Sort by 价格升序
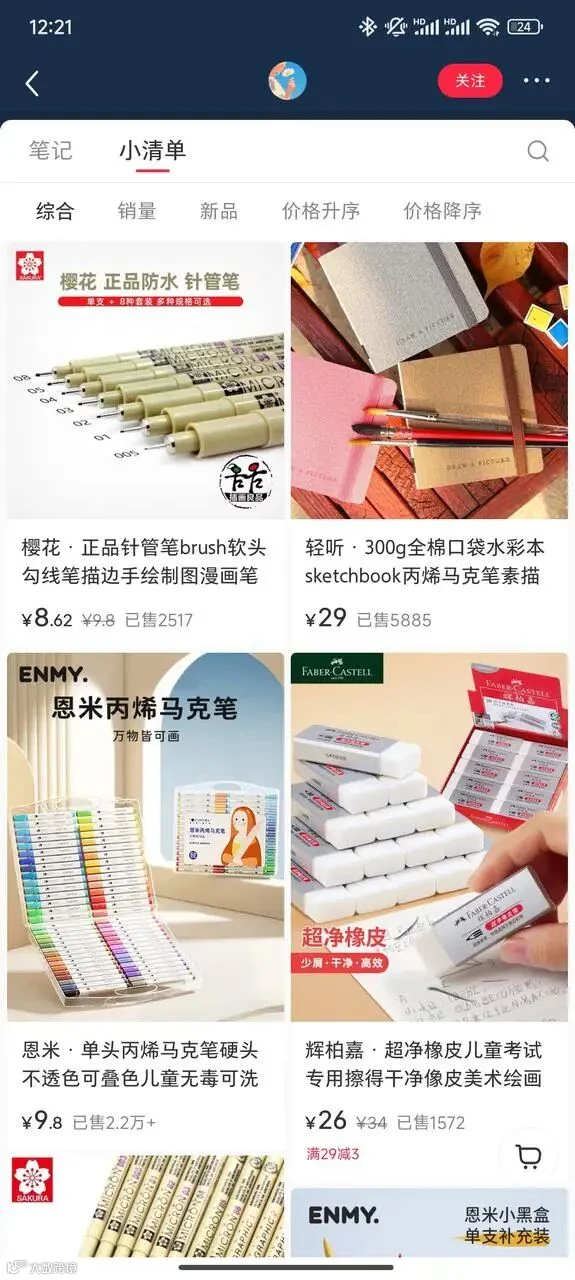This screenshot has width=575, height=1280. click(321, 211)
